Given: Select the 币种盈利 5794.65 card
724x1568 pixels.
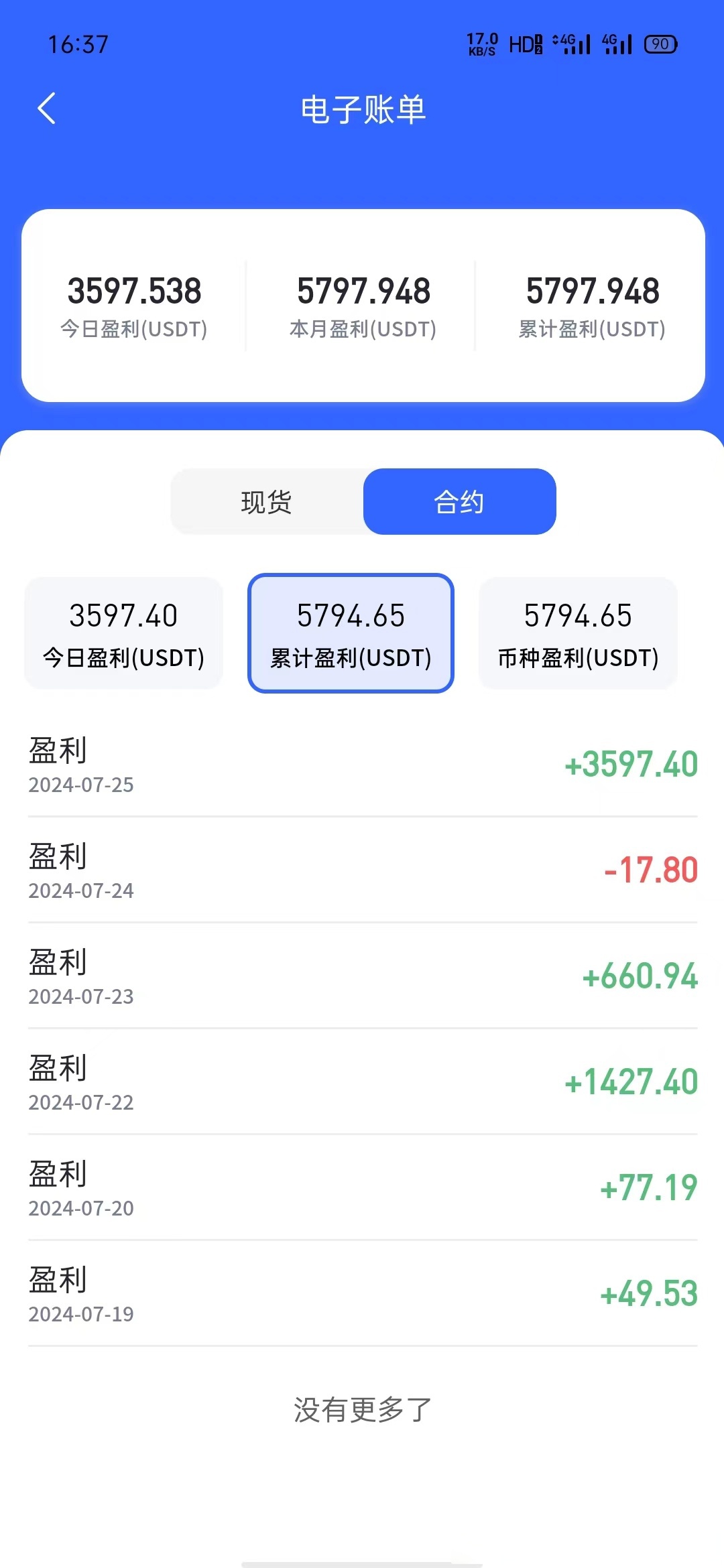Looking at the screenshot, I should [578, 632].
